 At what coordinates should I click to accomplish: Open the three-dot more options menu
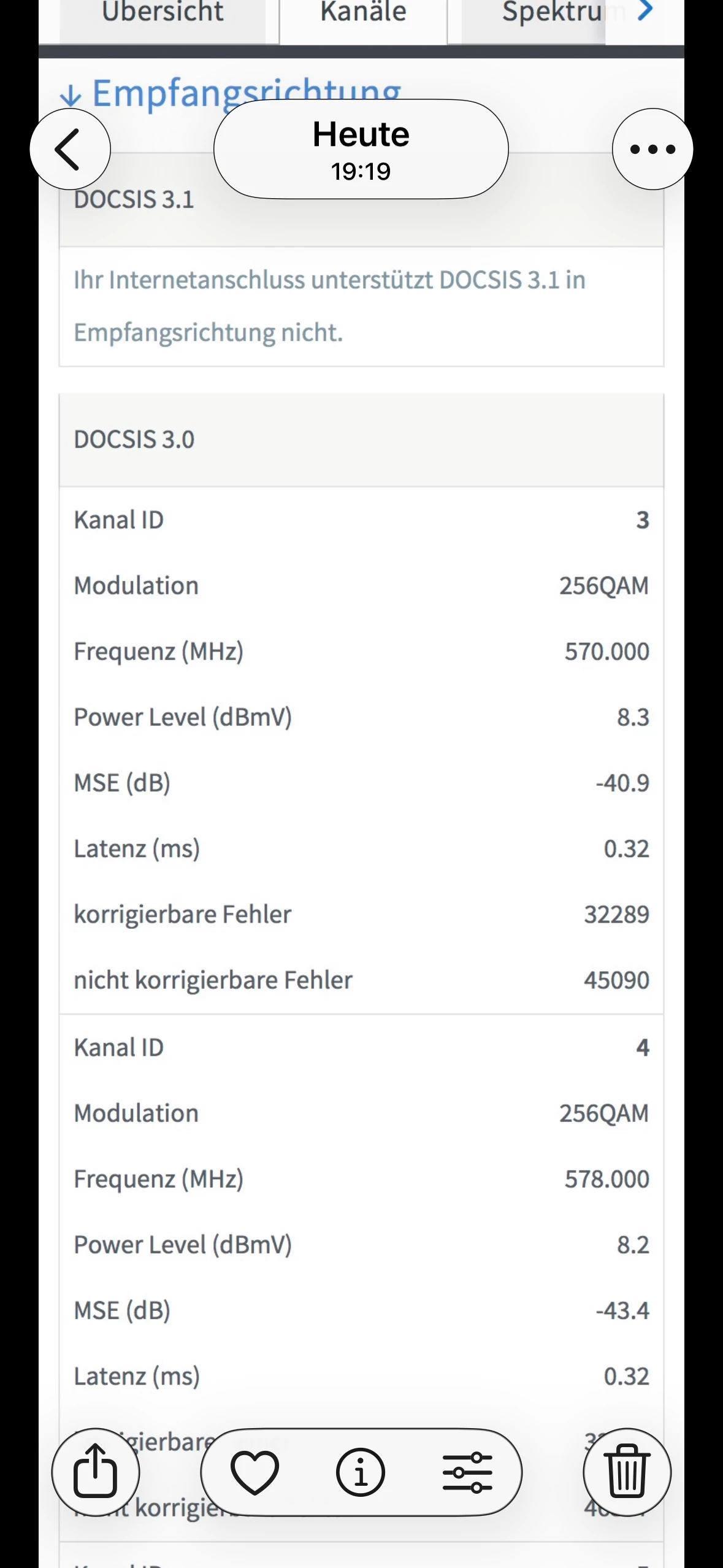(x=652, y=149)
